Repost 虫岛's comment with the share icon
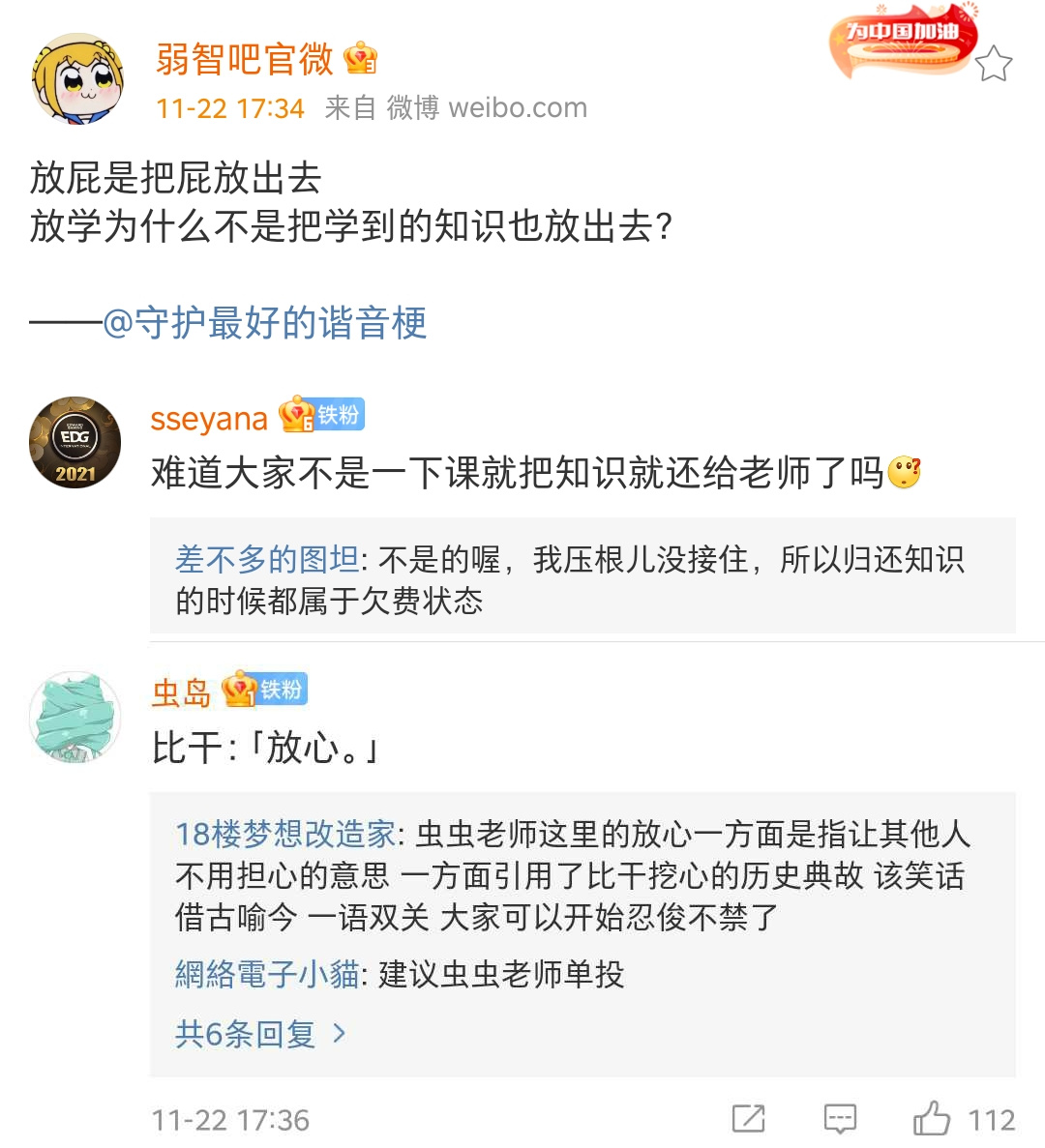This screenshot has height=1148, width=1045. [x=748, y=1119]
